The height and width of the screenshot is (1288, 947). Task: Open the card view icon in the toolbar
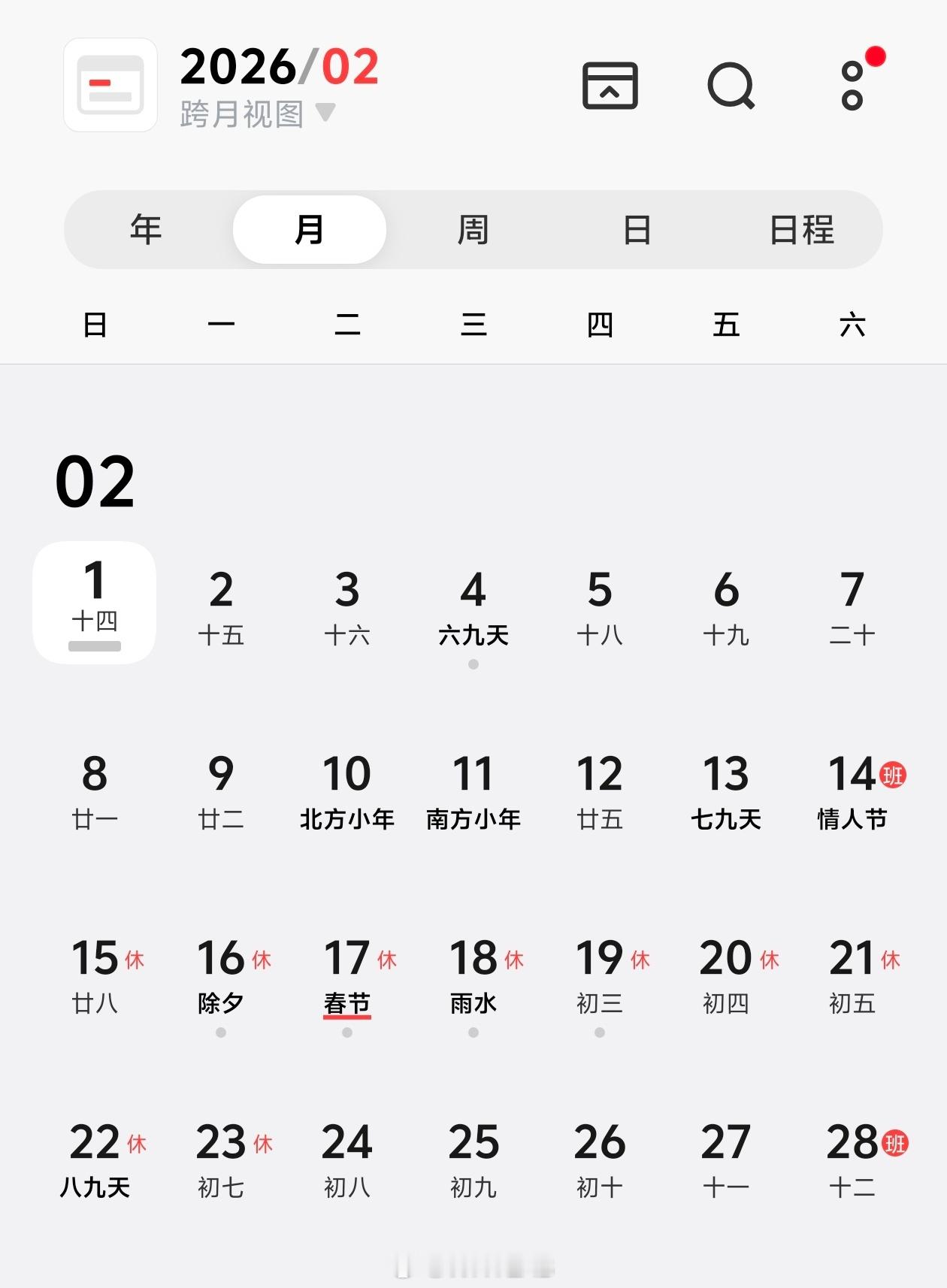[610, 85]
